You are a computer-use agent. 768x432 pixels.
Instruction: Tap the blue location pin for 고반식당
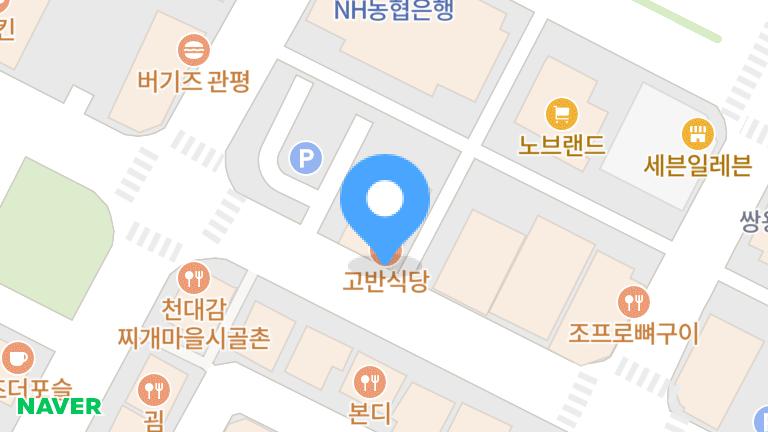[385, 200]
